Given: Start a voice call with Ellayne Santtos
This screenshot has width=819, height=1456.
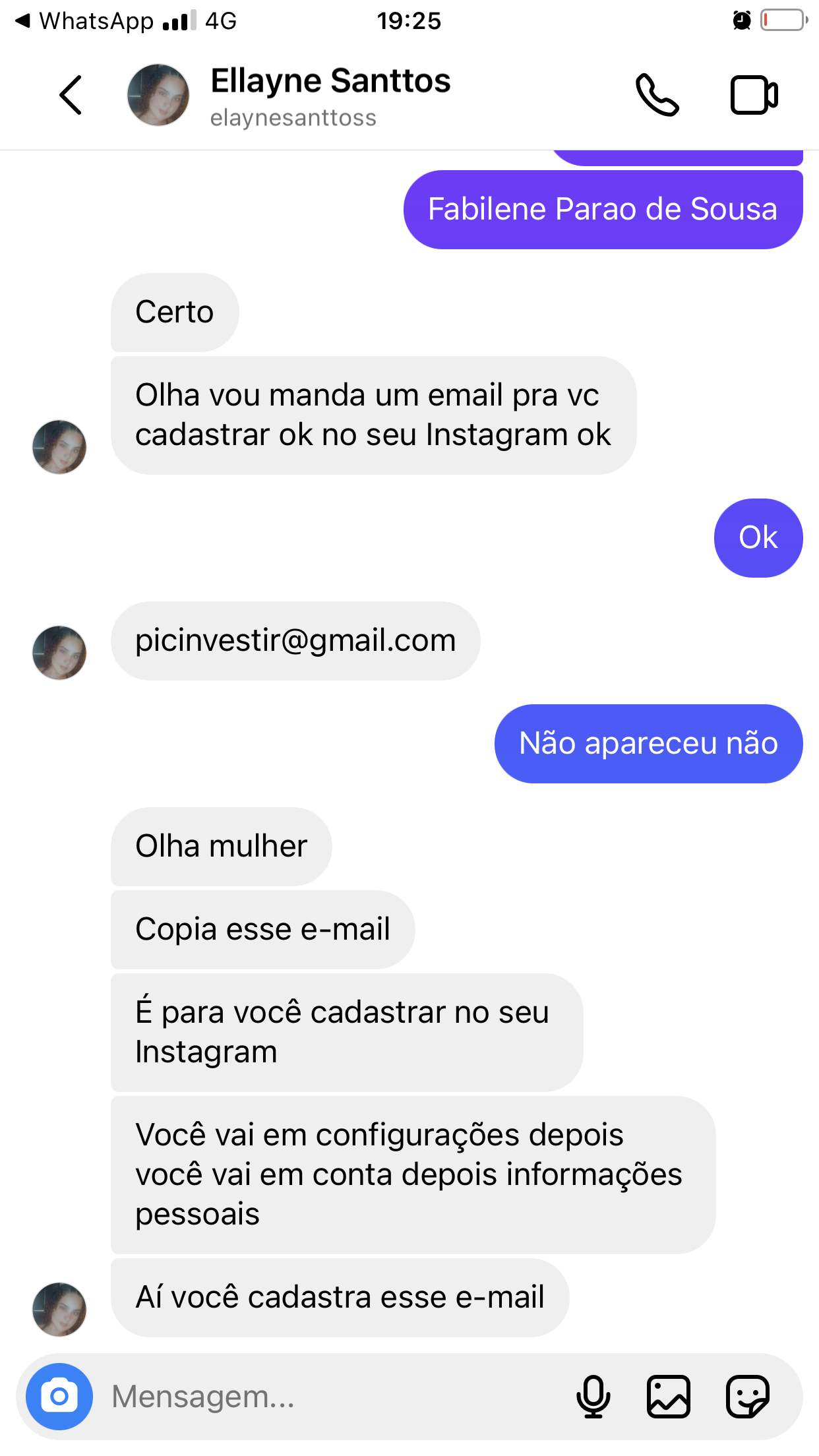Looking at the screenshot, I should [657, 96].
